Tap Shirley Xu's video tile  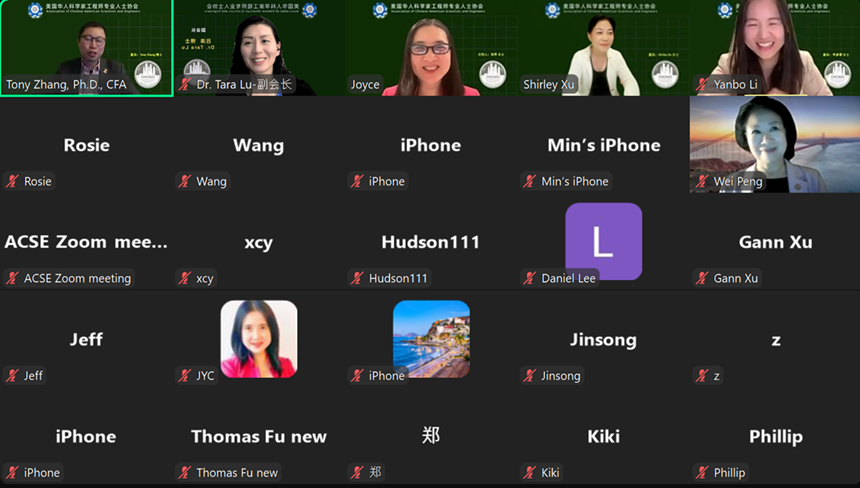(x=603, y=47)
